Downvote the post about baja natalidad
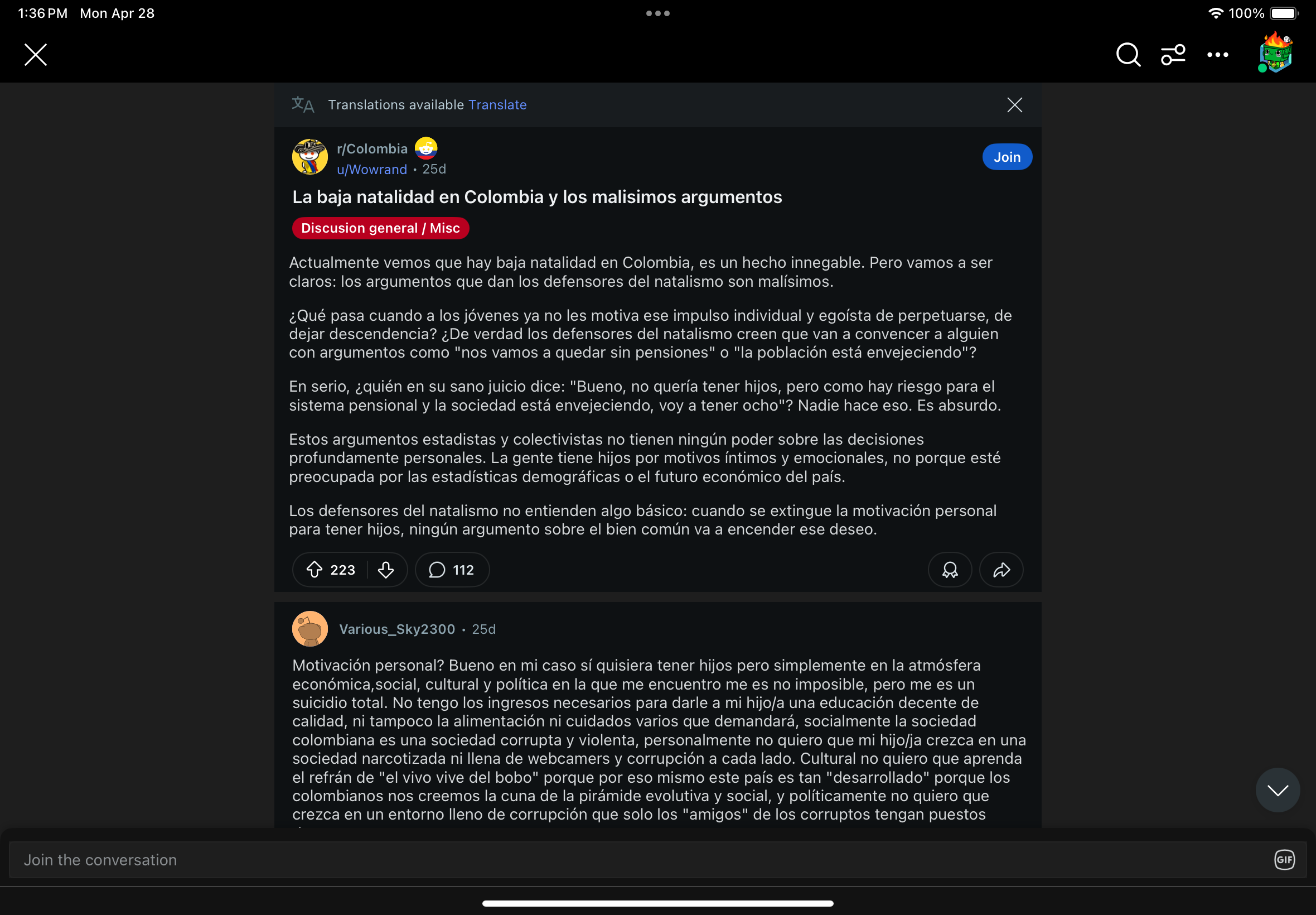The width and height of the screenshot is (1316, 915). 386,569
